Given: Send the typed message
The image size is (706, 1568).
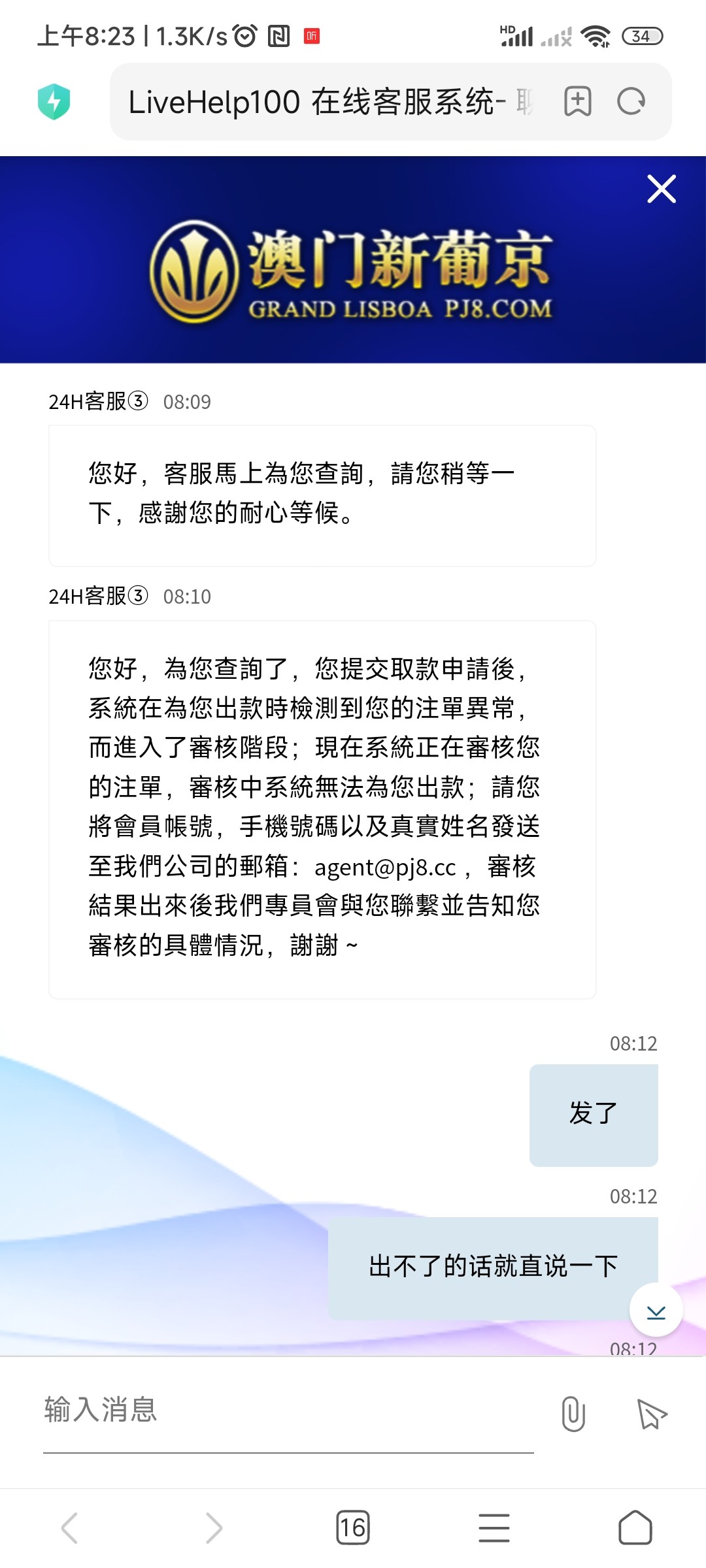Looking at the screenshot, I should (x=651, y=1414).
